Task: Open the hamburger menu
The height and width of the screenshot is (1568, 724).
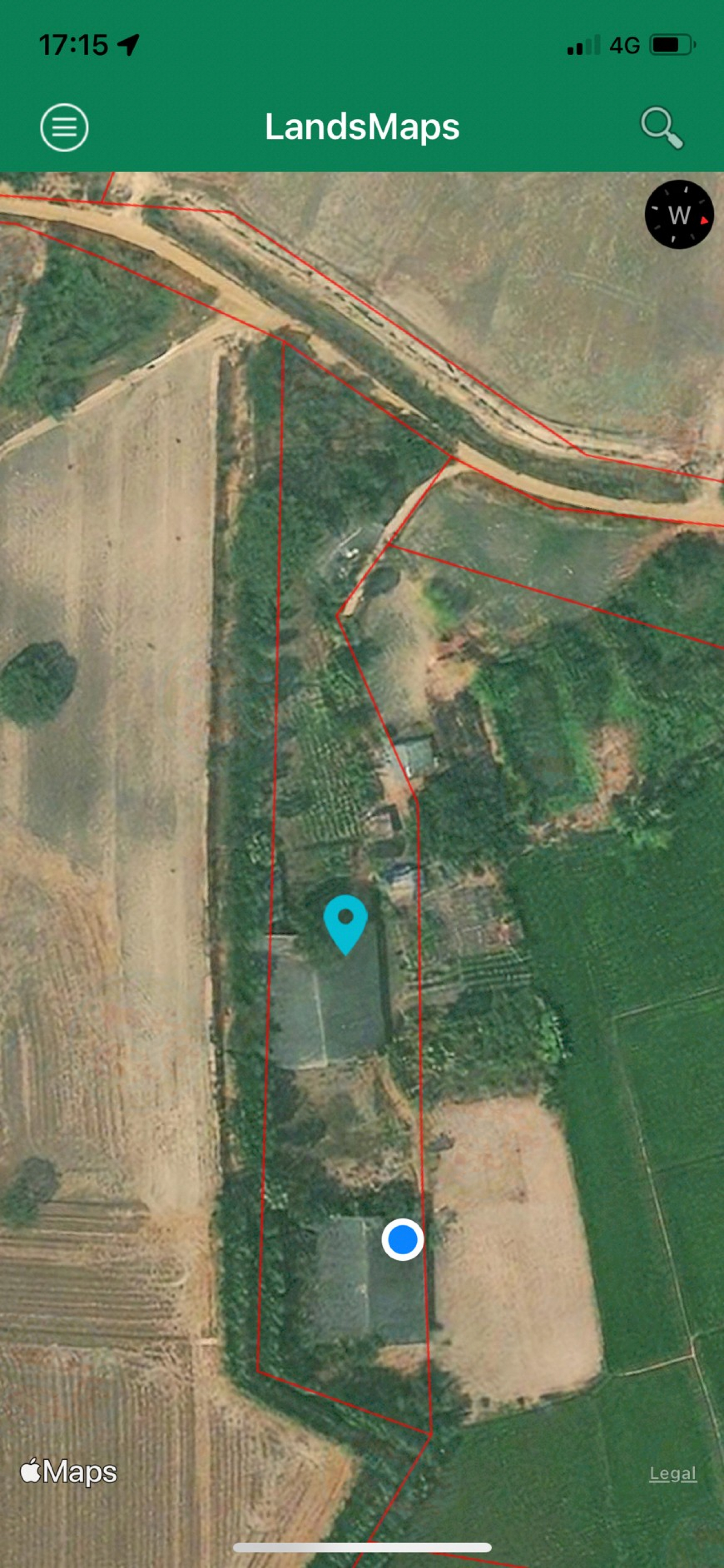Action: [64, 127]
